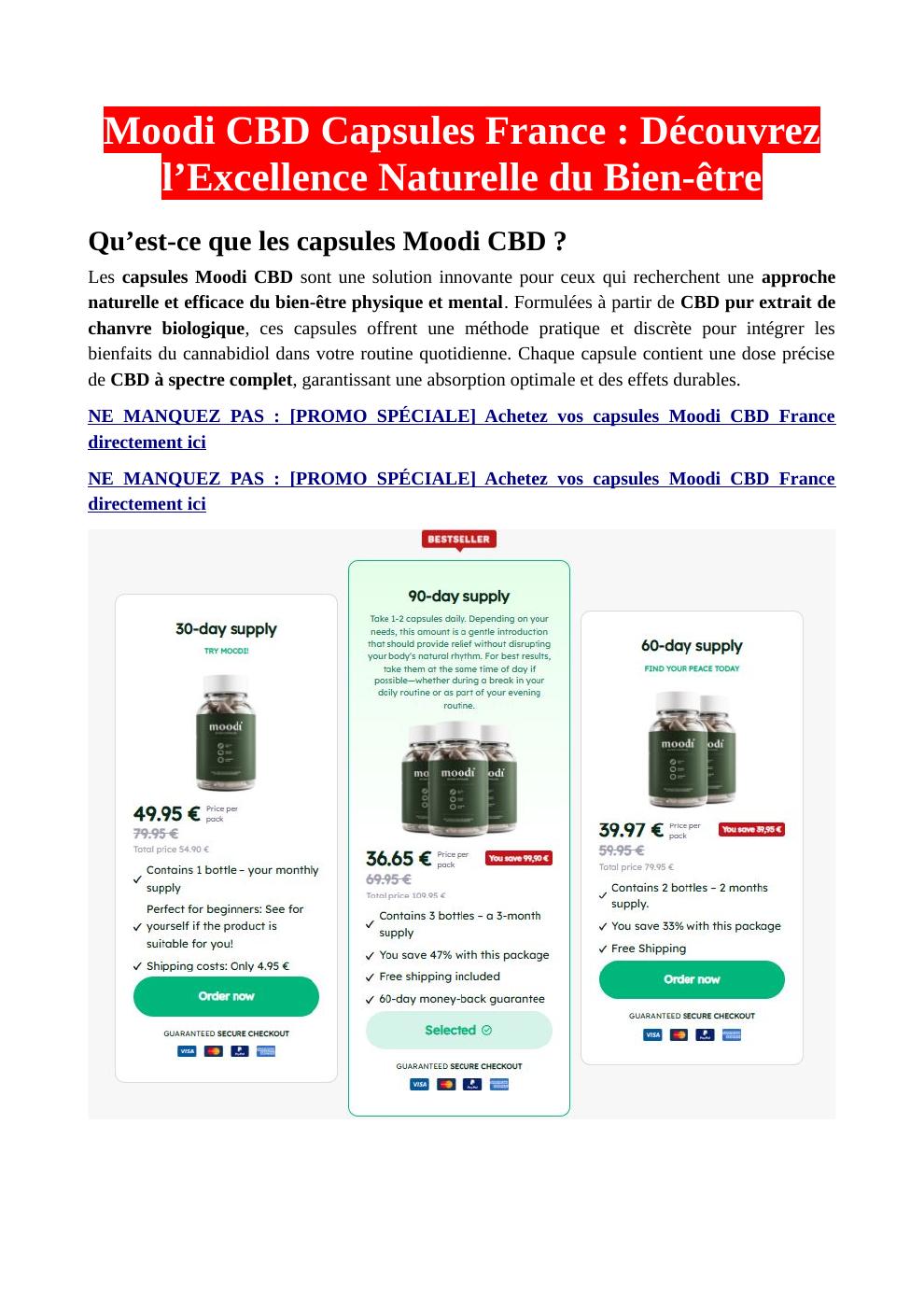This screenshot has width=924, height=1307.
Task: Click the 'You save 39,95 €' badge
Action: 751,829
